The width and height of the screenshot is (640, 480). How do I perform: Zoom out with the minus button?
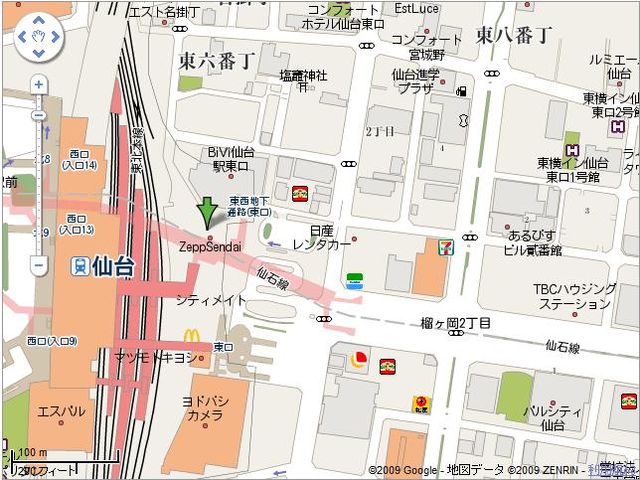point(39,266)
